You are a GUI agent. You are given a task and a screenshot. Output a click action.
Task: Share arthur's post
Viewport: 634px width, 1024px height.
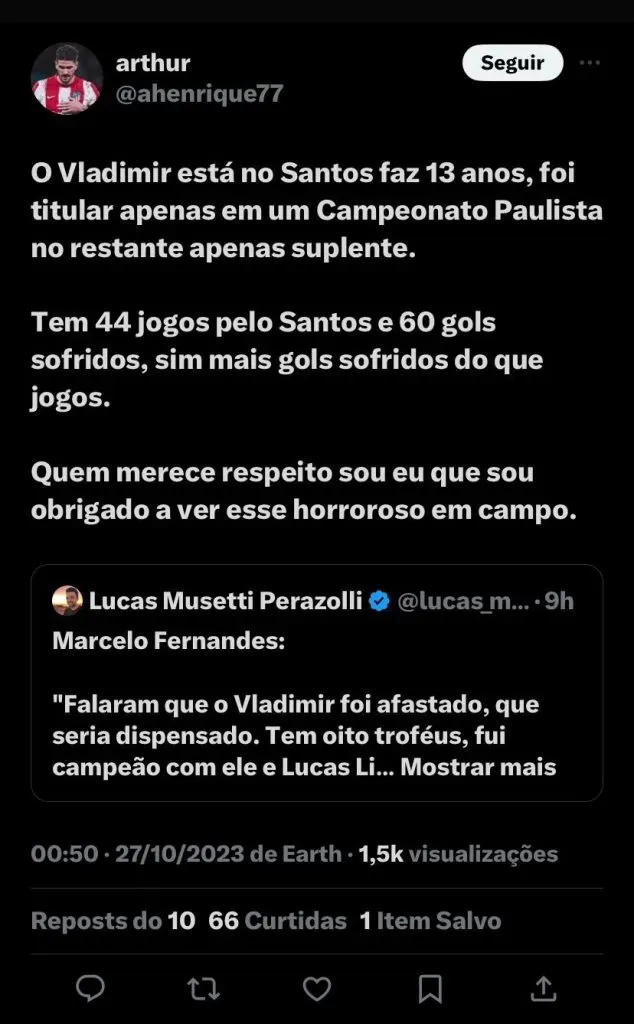point(543,988)
